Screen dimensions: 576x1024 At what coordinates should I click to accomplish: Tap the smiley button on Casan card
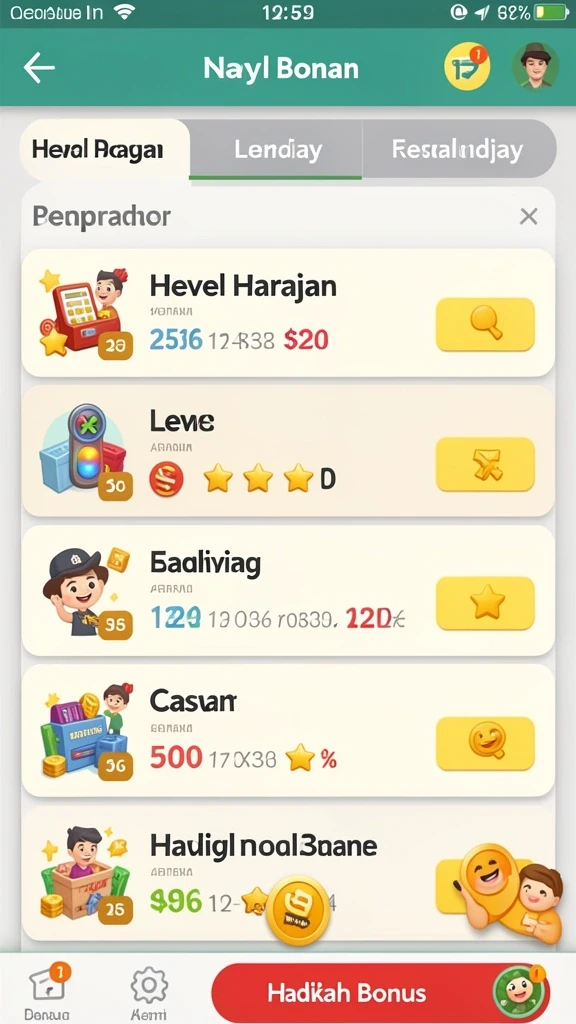point(485,743)
